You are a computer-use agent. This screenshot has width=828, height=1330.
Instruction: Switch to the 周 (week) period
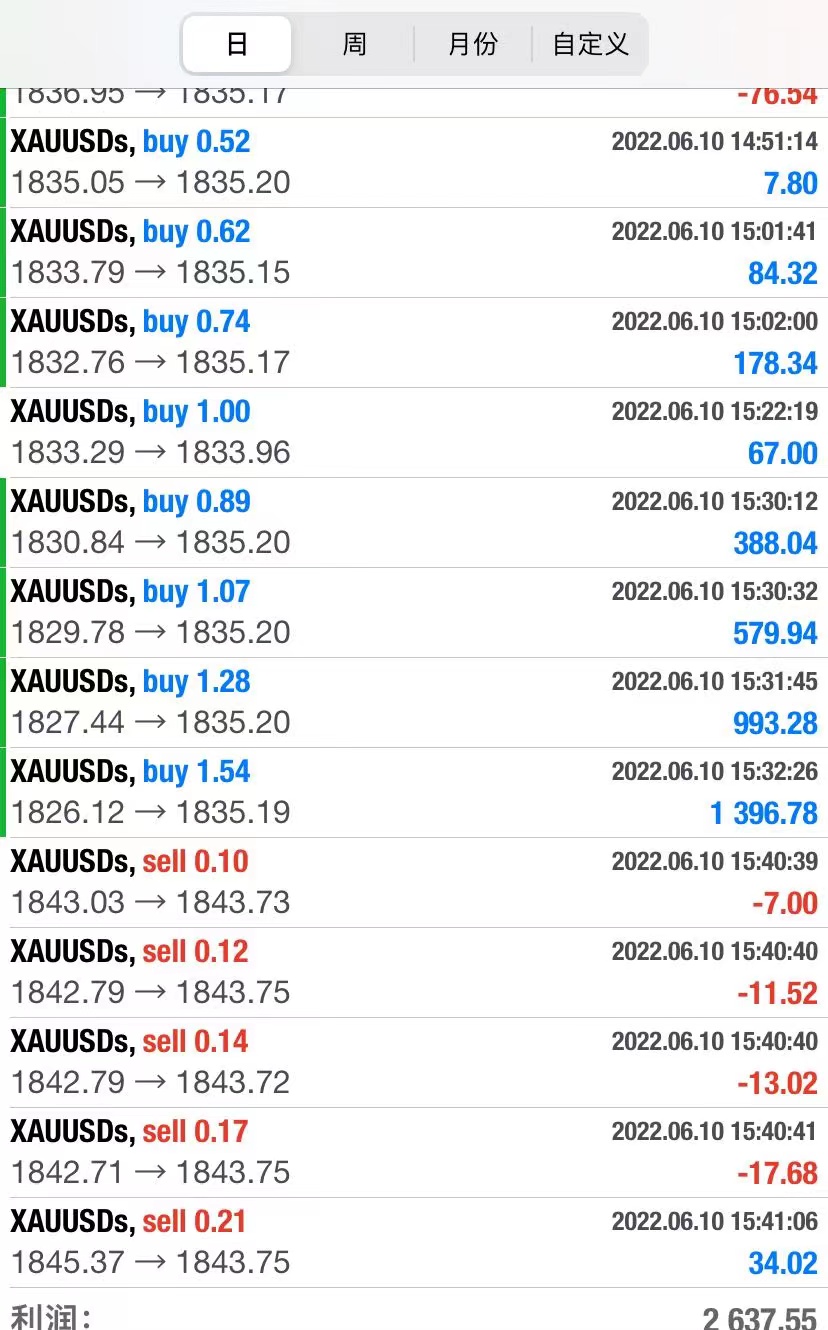pos(354,45)
